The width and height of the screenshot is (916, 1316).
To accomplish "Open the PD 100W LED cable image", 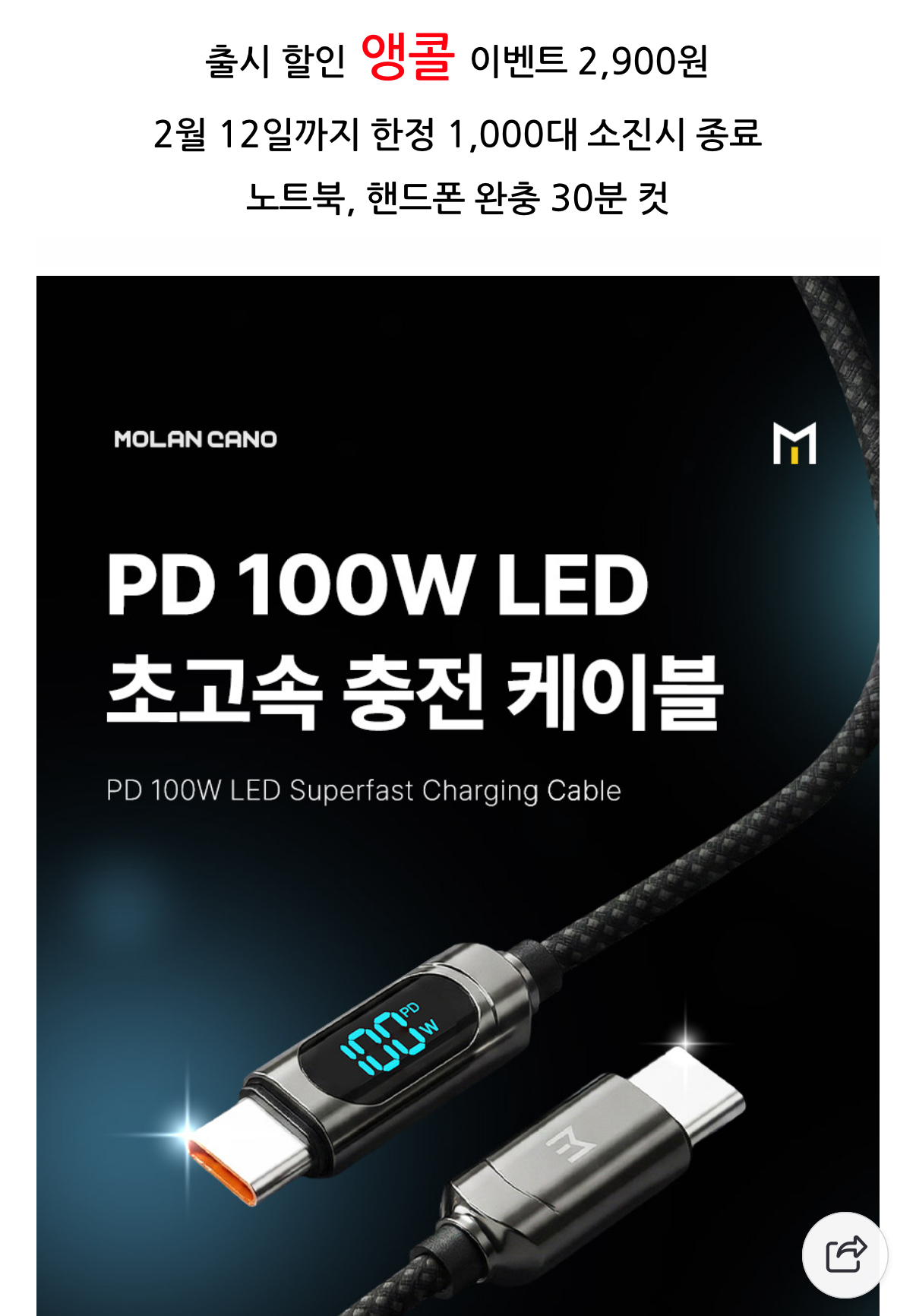I will pos(457,794).
